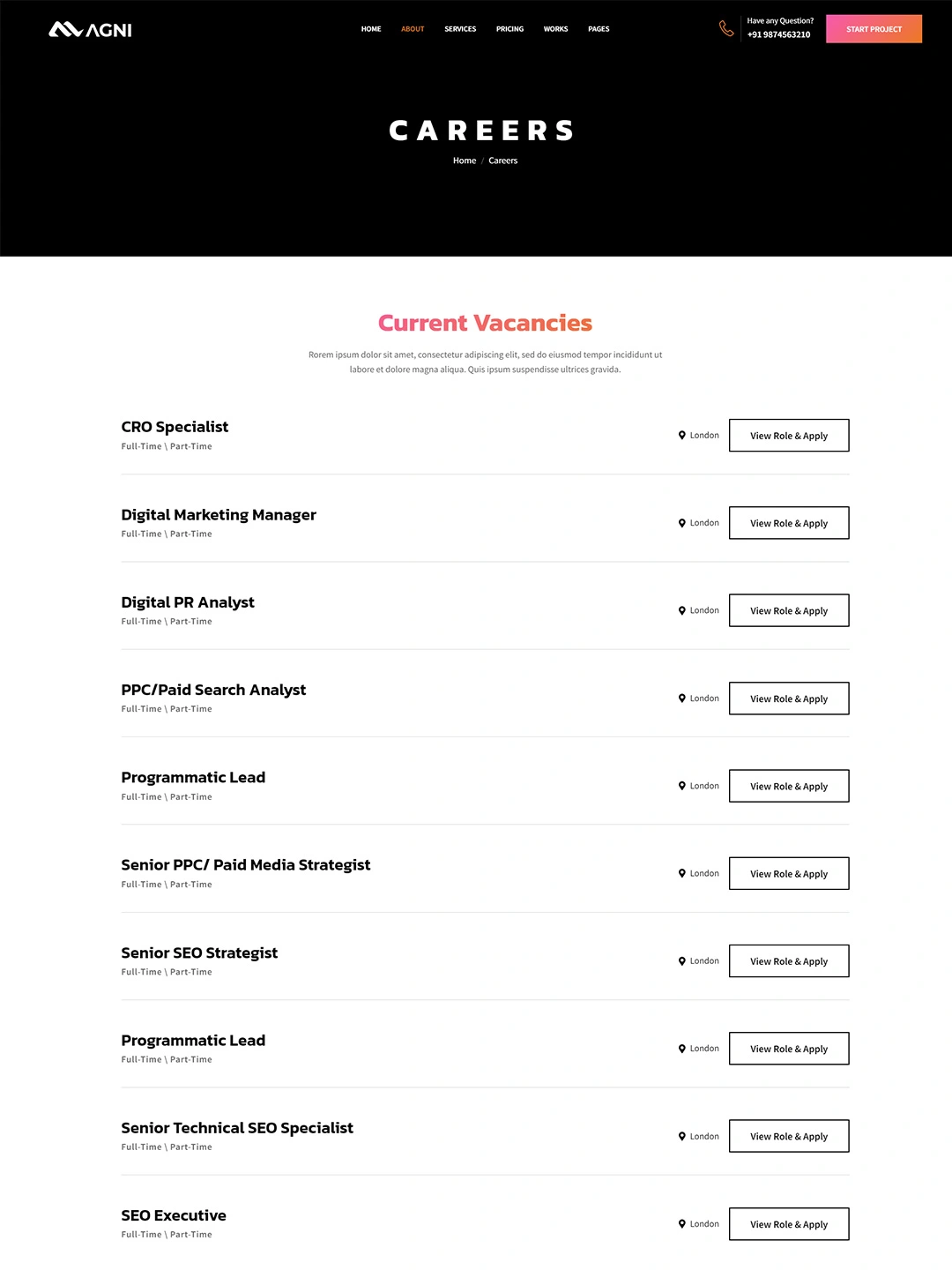View the Digital PR Analyst role
Image resolution: width=952 pixels, height=1270 pixels.
tap(789, 610)
